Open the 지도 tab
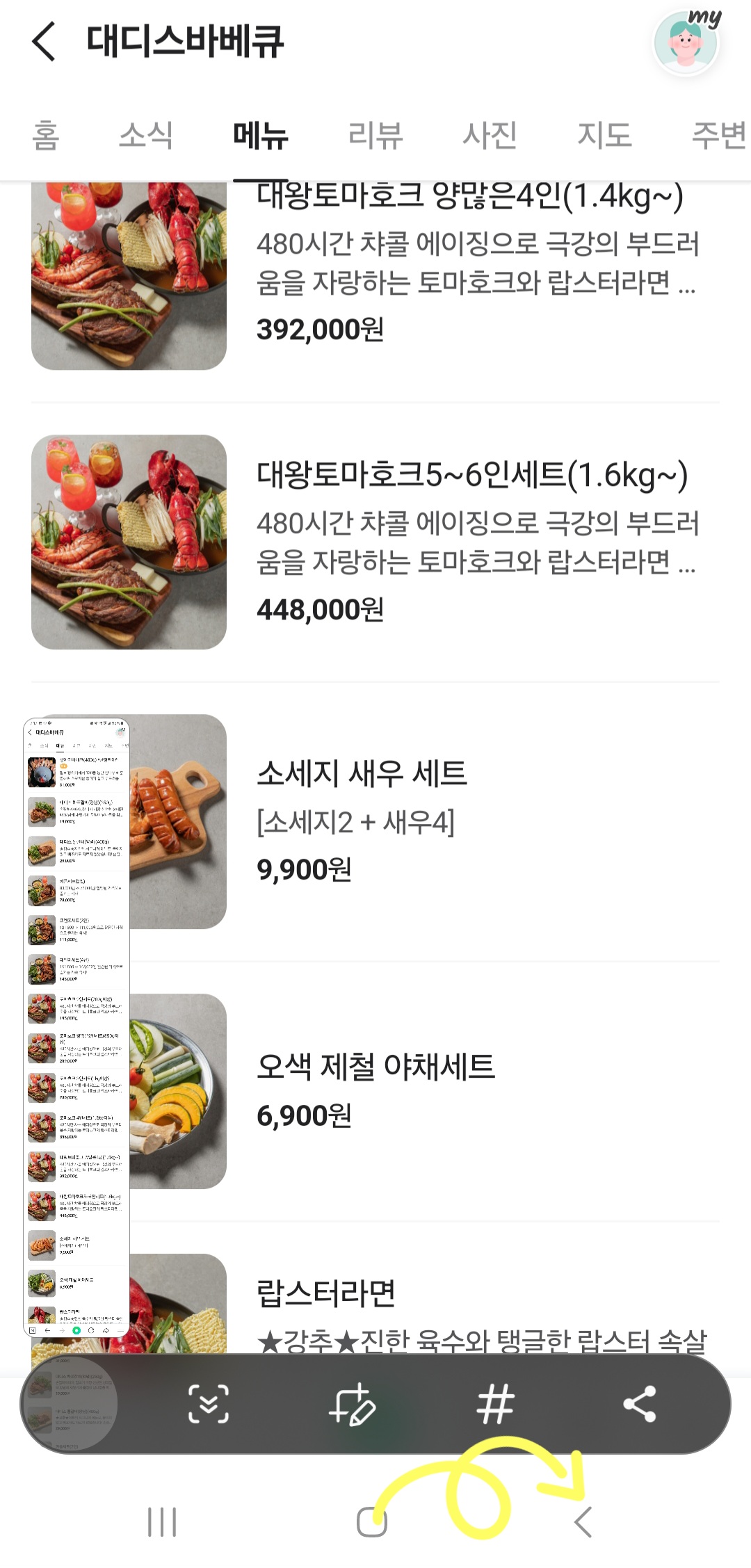Viewport: 751px width, 1568px height. tap(605, 135)
